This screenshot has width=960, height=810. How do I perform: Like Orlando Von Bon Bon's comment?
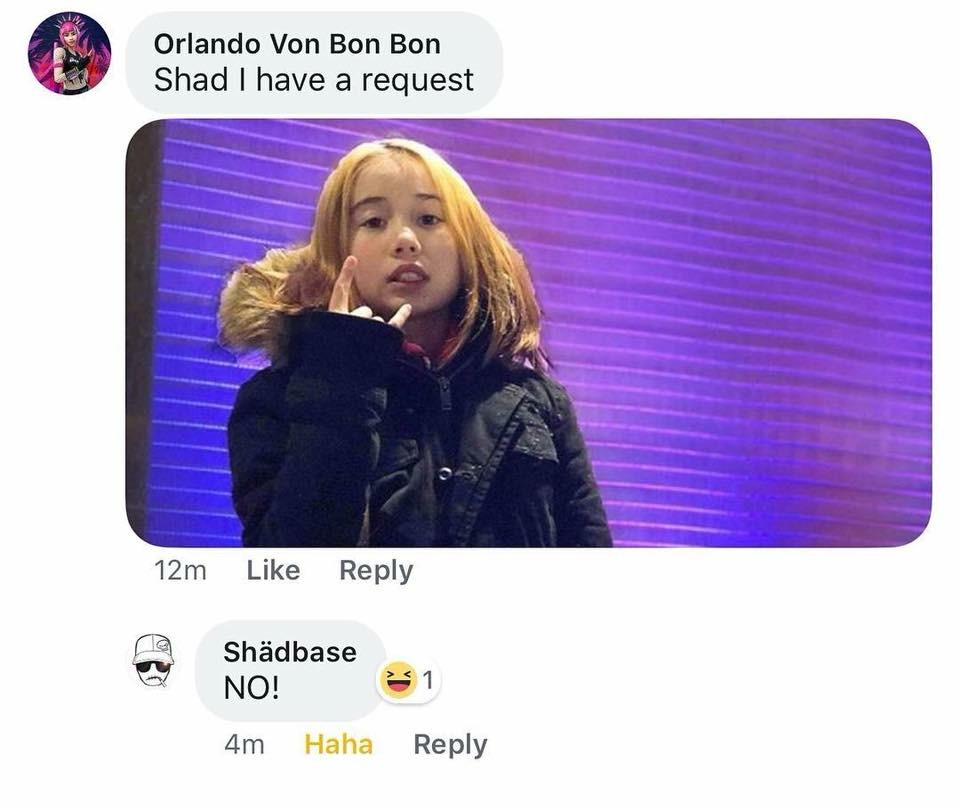tap(273, 570)
